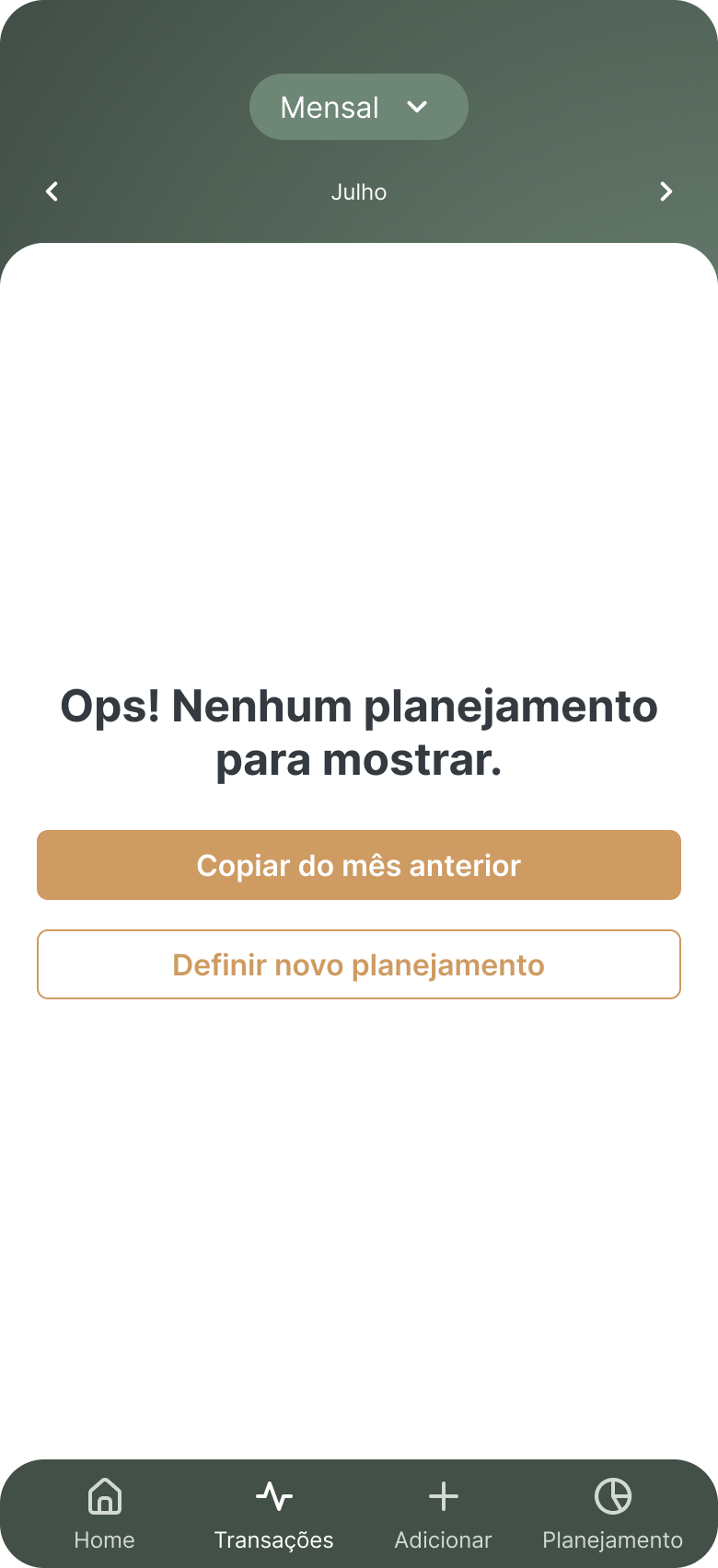Go to the next month arrow
Viewport: 718px width, 1568px height.
click(666, 191)
